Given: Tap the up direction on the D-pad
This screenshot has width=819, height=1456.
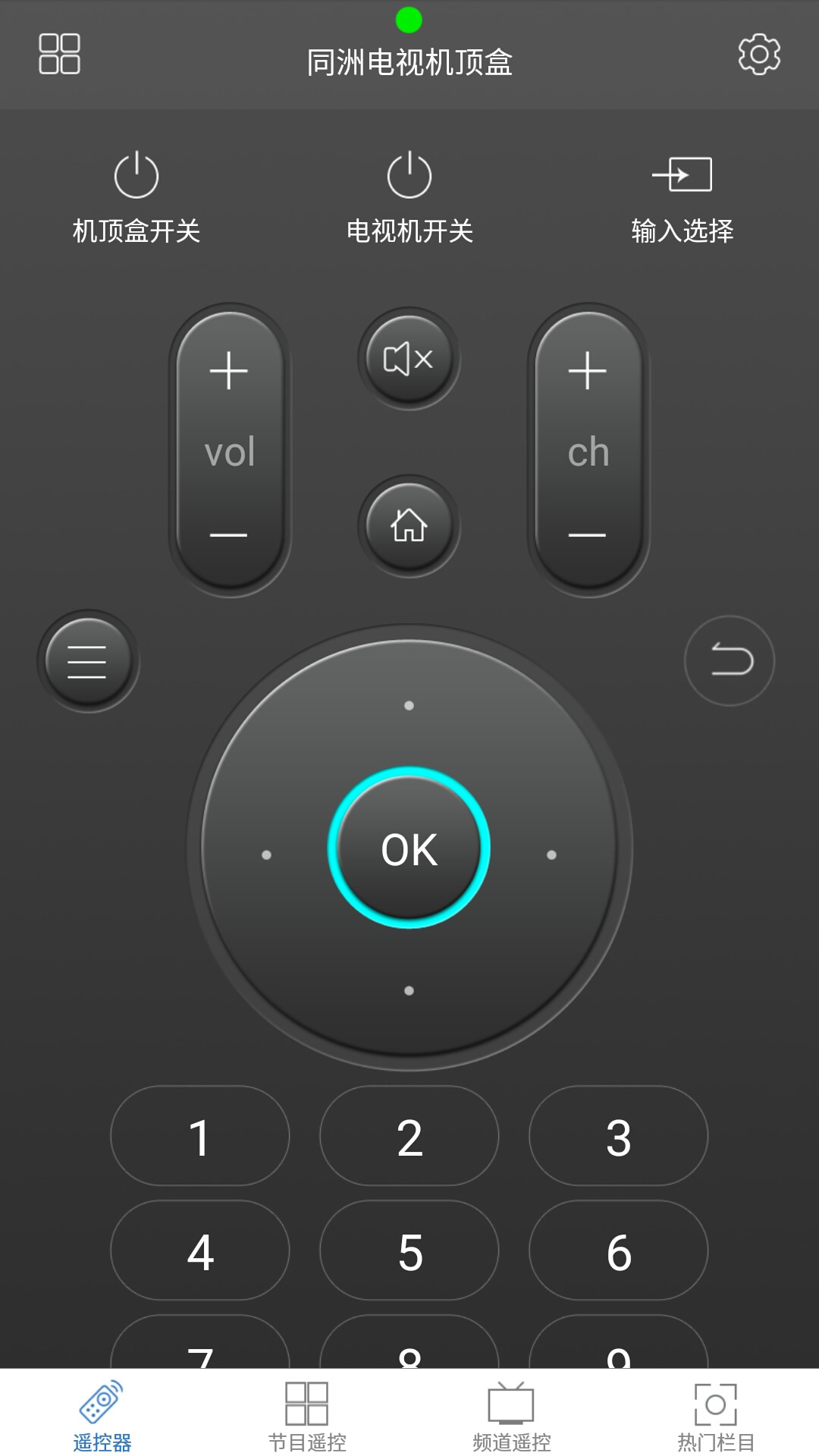Looking at the screenshot, I should pyautogui.click(x=409, y=705).
